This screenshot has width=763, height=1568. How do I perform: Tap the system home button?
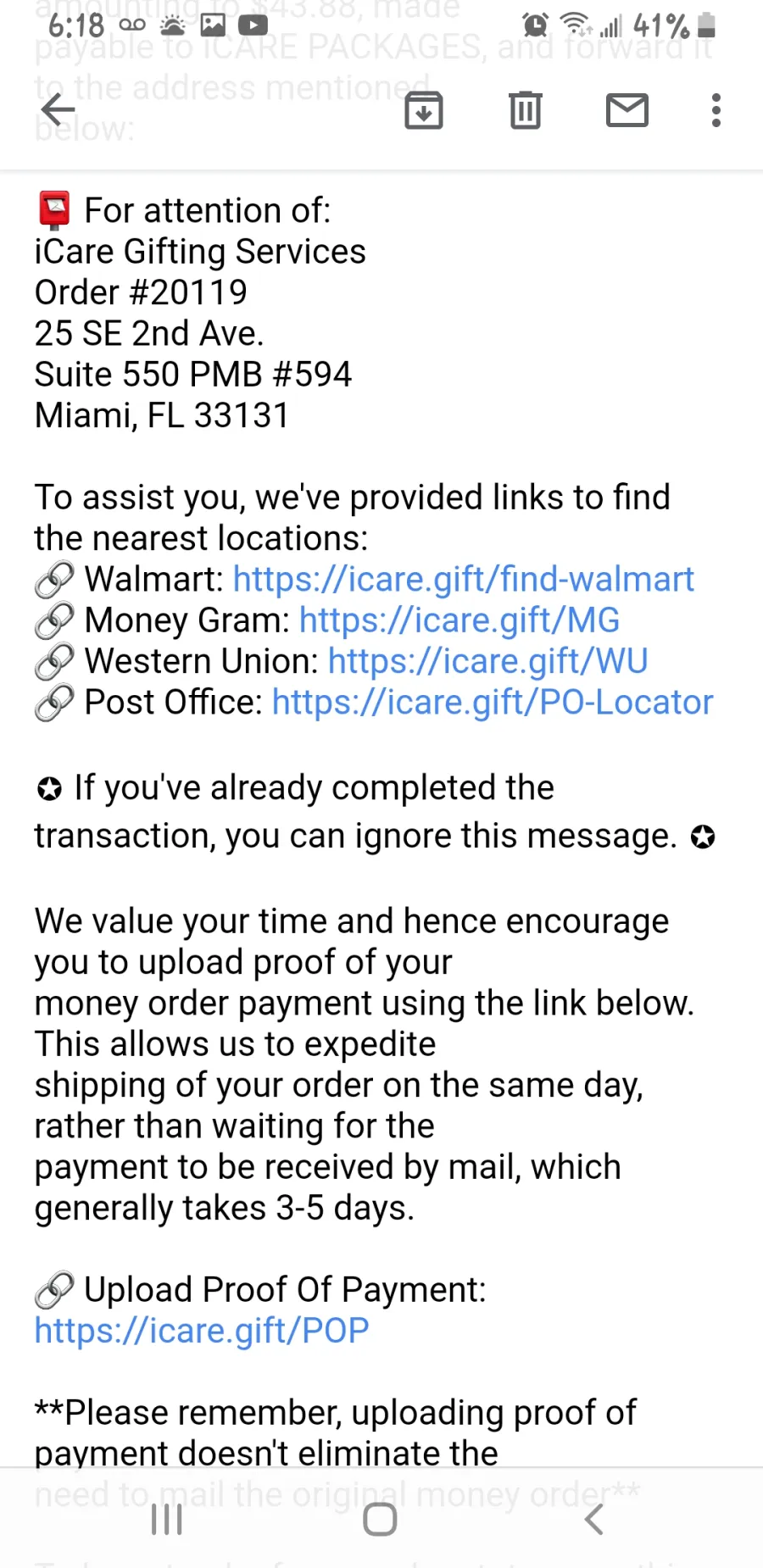point(380,1519)
